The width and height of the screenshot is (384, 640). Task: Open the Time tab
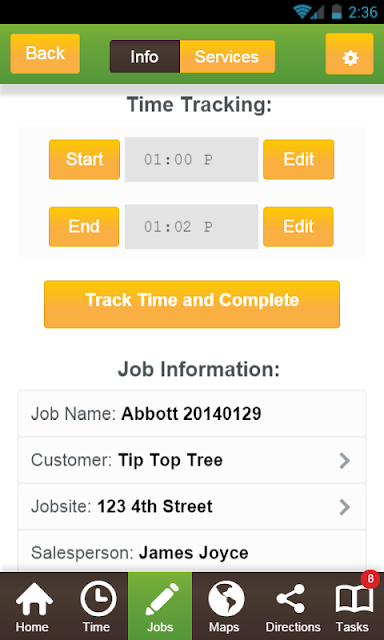click(96, 606)
